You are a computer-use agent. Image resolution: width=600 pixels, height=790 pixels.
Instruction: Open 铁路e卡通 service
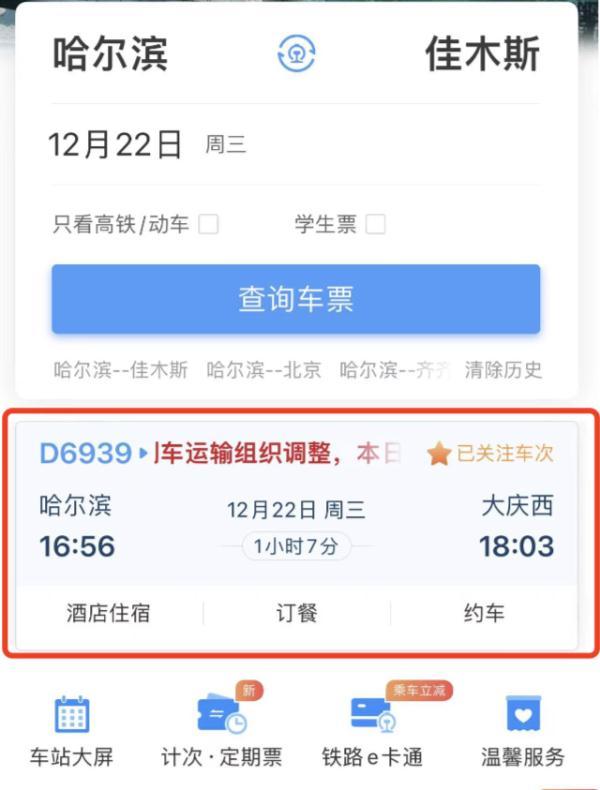(372, 732)
